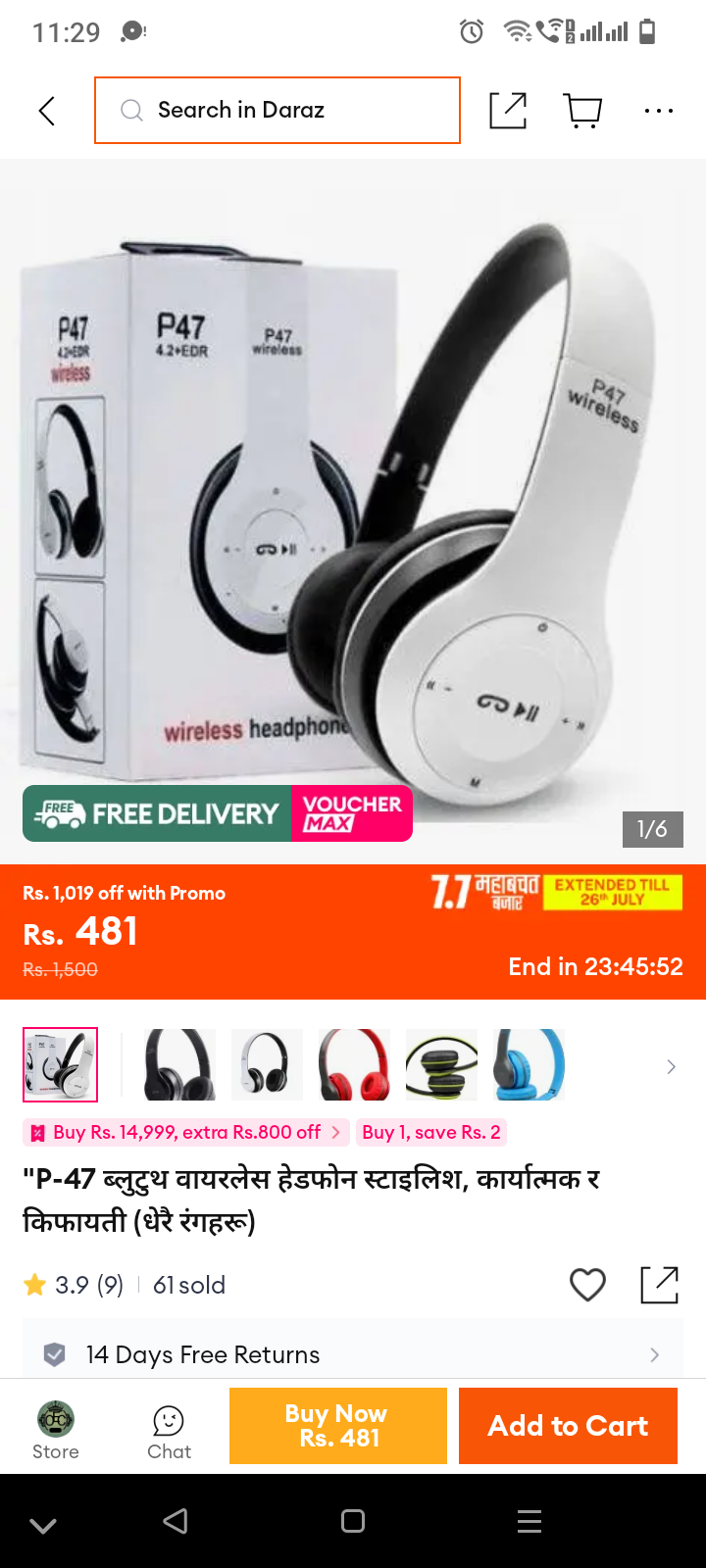Image resolution: width=706 pixels, height=1568 pixels.
Task: Select the red headphone thumbnail
Action: coord(354,1064)
